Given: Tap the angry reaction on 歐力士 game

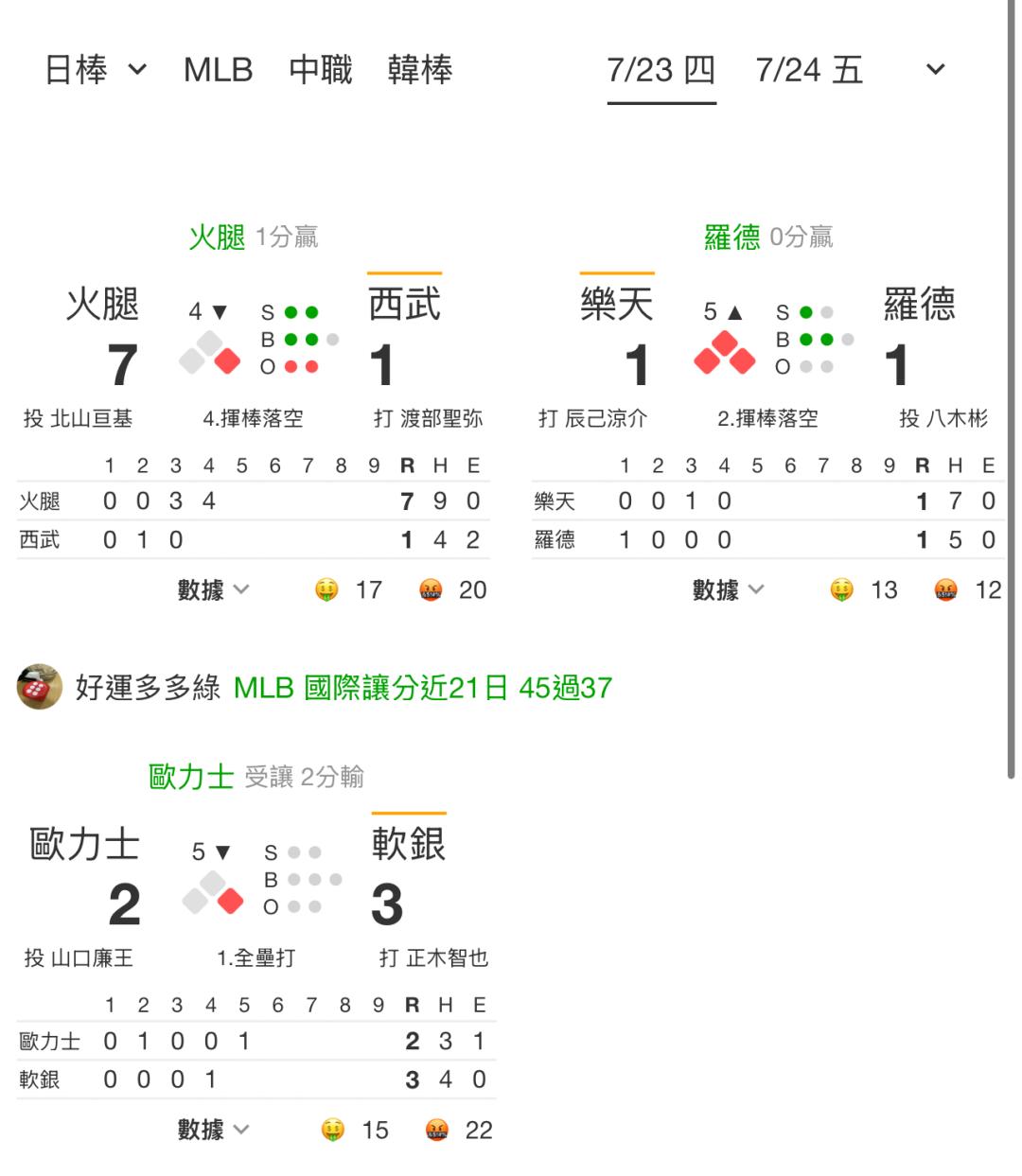Looking at the screenshot, I should point(437,1130).
